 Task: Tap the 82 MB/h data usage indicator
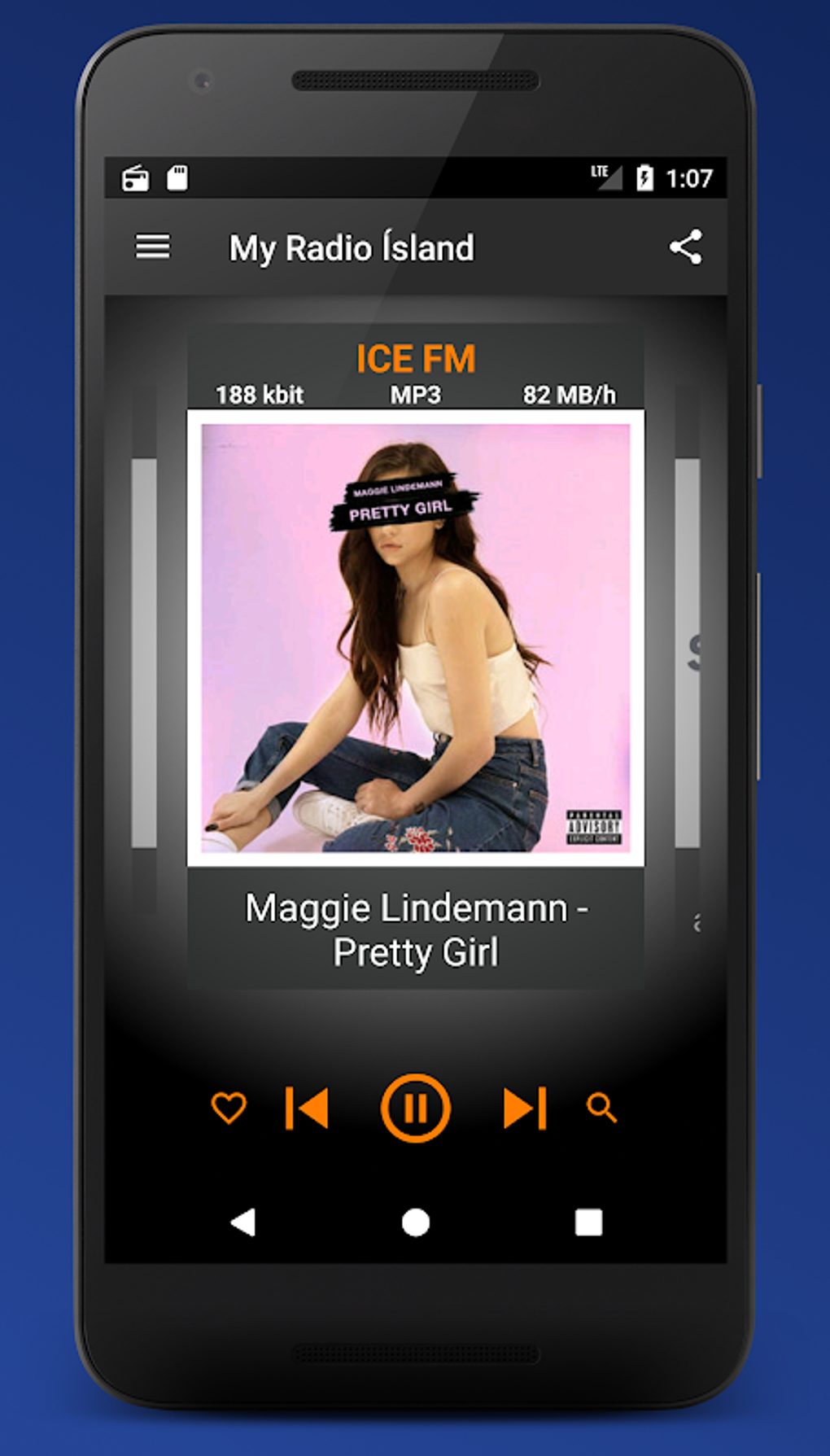coord(570,396)
